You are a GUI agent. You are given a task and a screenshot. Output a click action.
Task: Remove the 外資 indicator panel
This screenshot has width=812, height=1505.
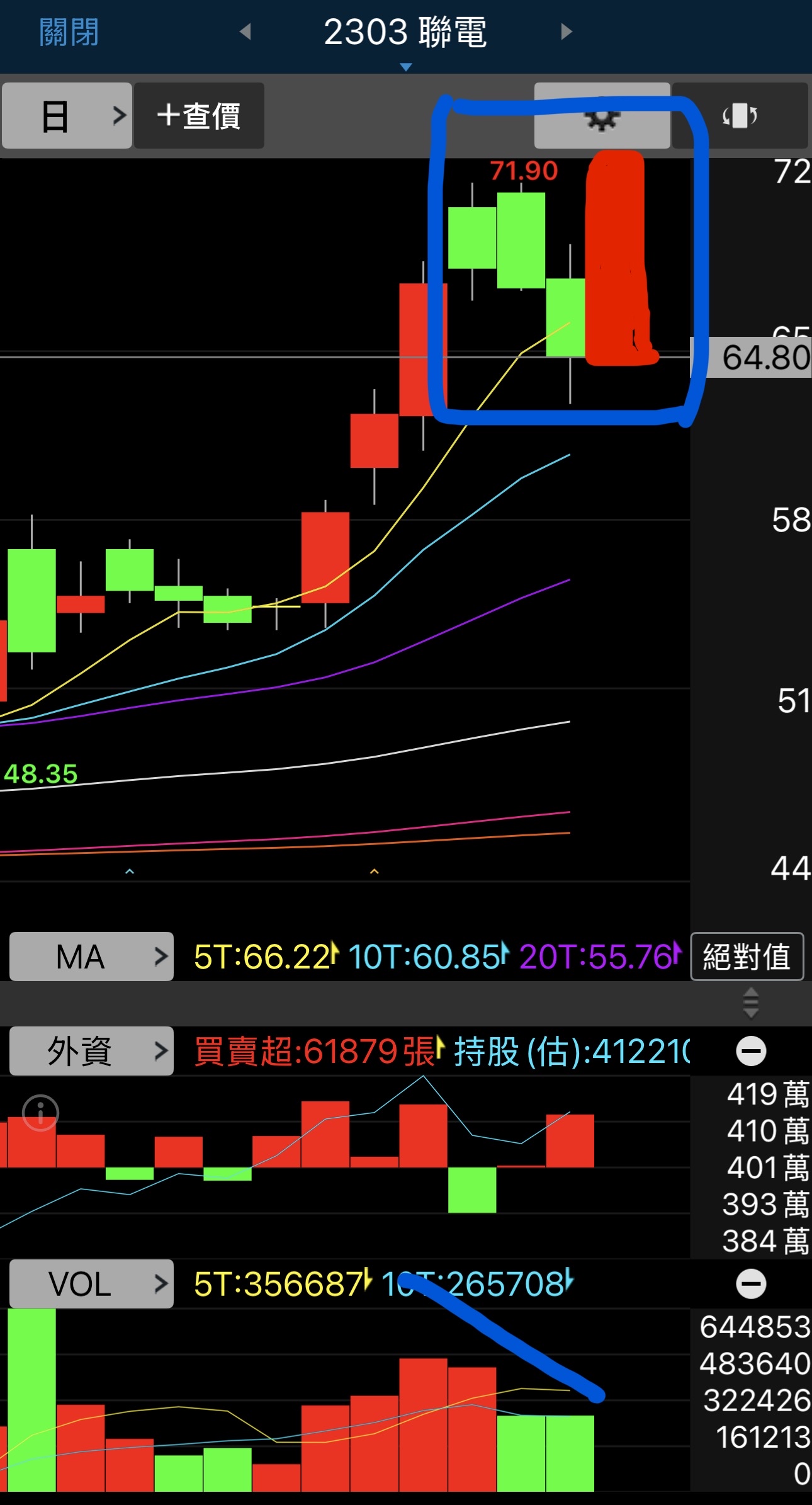(x=750, y=1051)
